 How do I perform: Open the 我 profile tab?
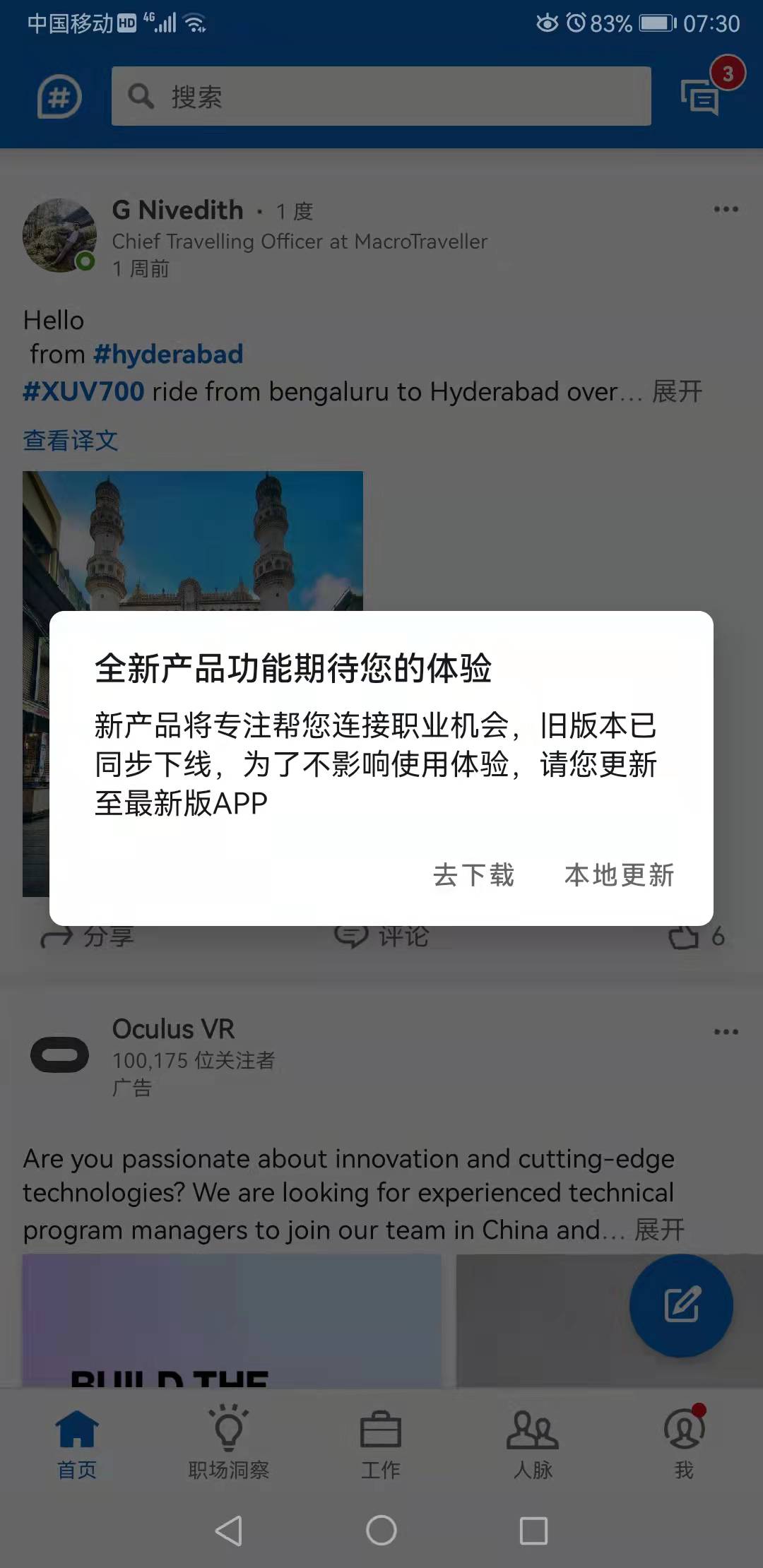pyautogui.click(x=684, y=1444)
